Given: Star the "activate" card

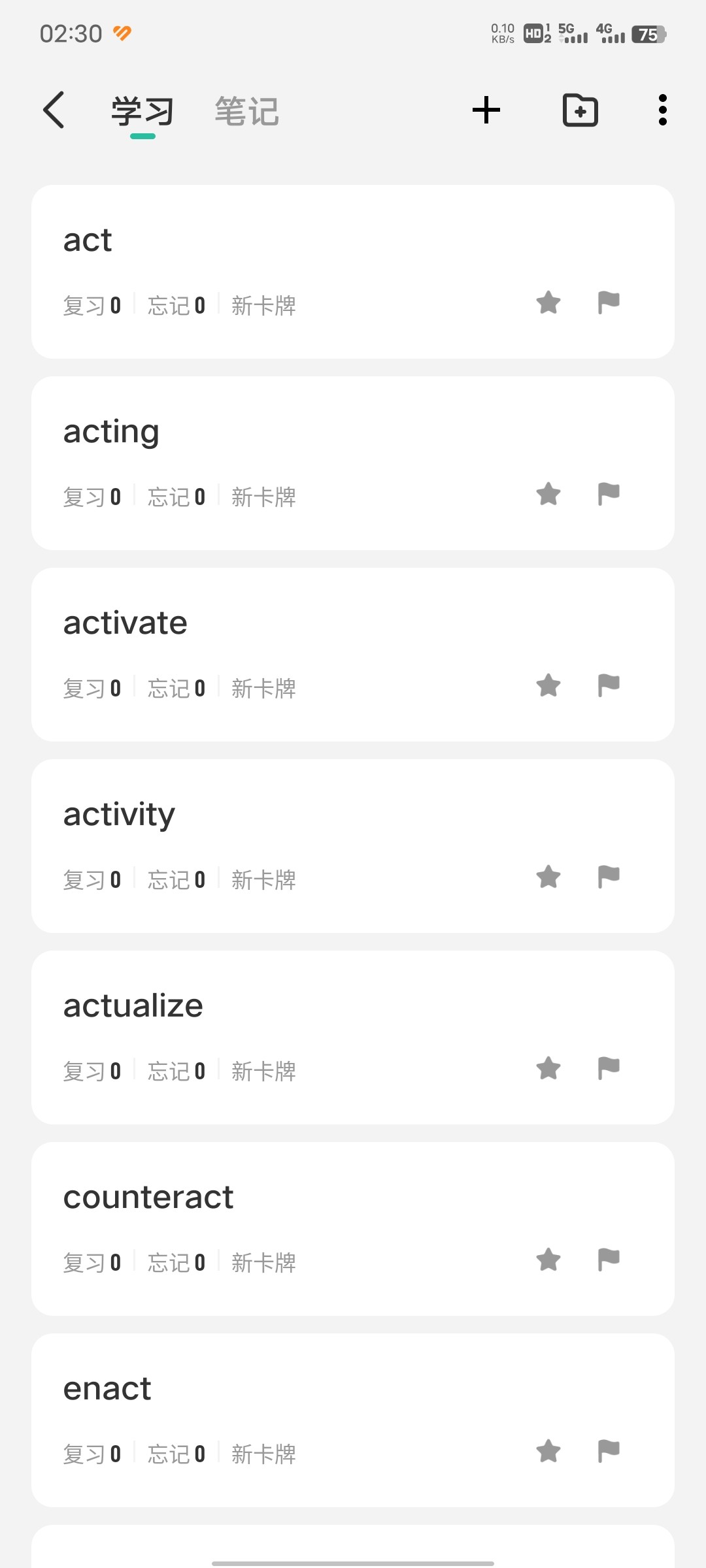Looking at the screenshot, I should click(x=548, y=685).
